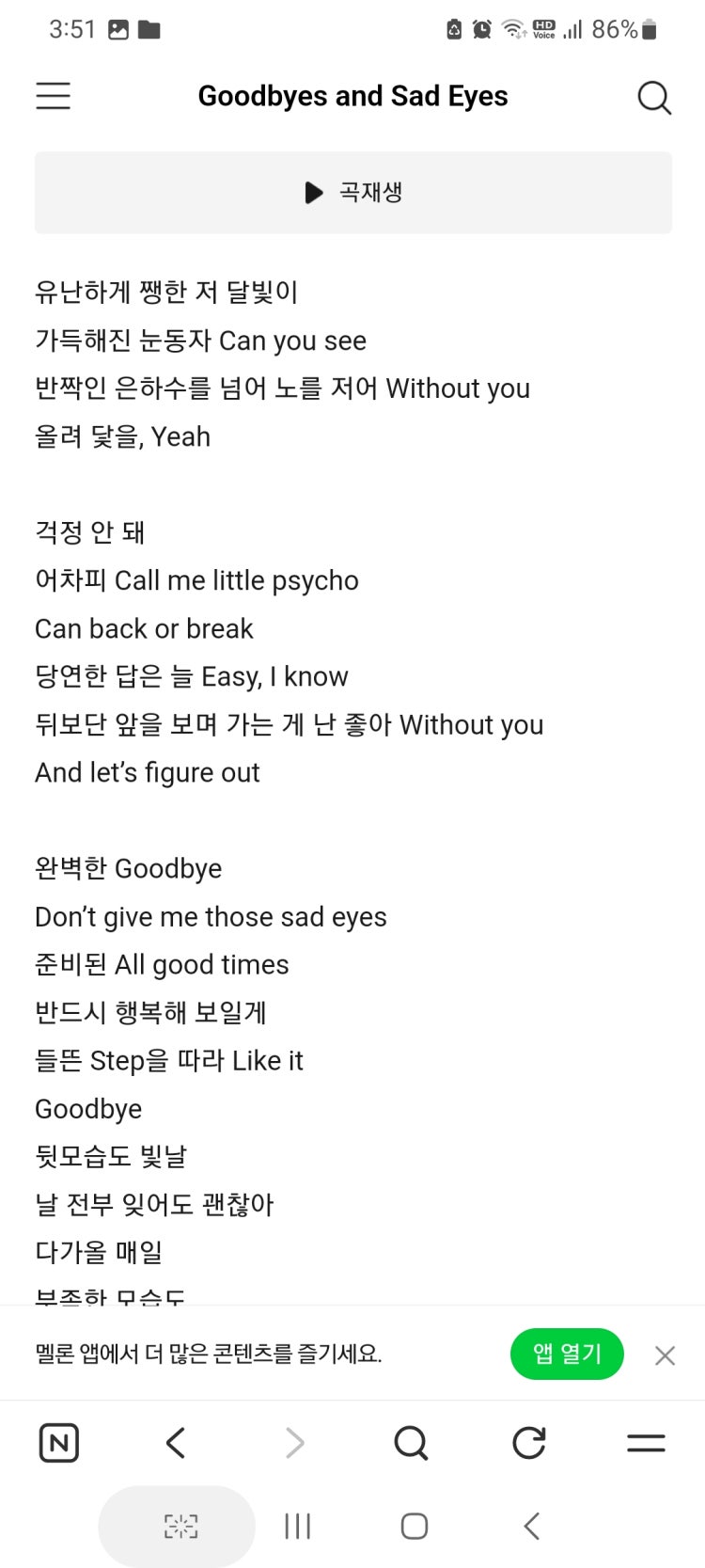Open the browser menu with two lines
This screenshot has width=705, height=1568.
click(x=646, y=1443)
